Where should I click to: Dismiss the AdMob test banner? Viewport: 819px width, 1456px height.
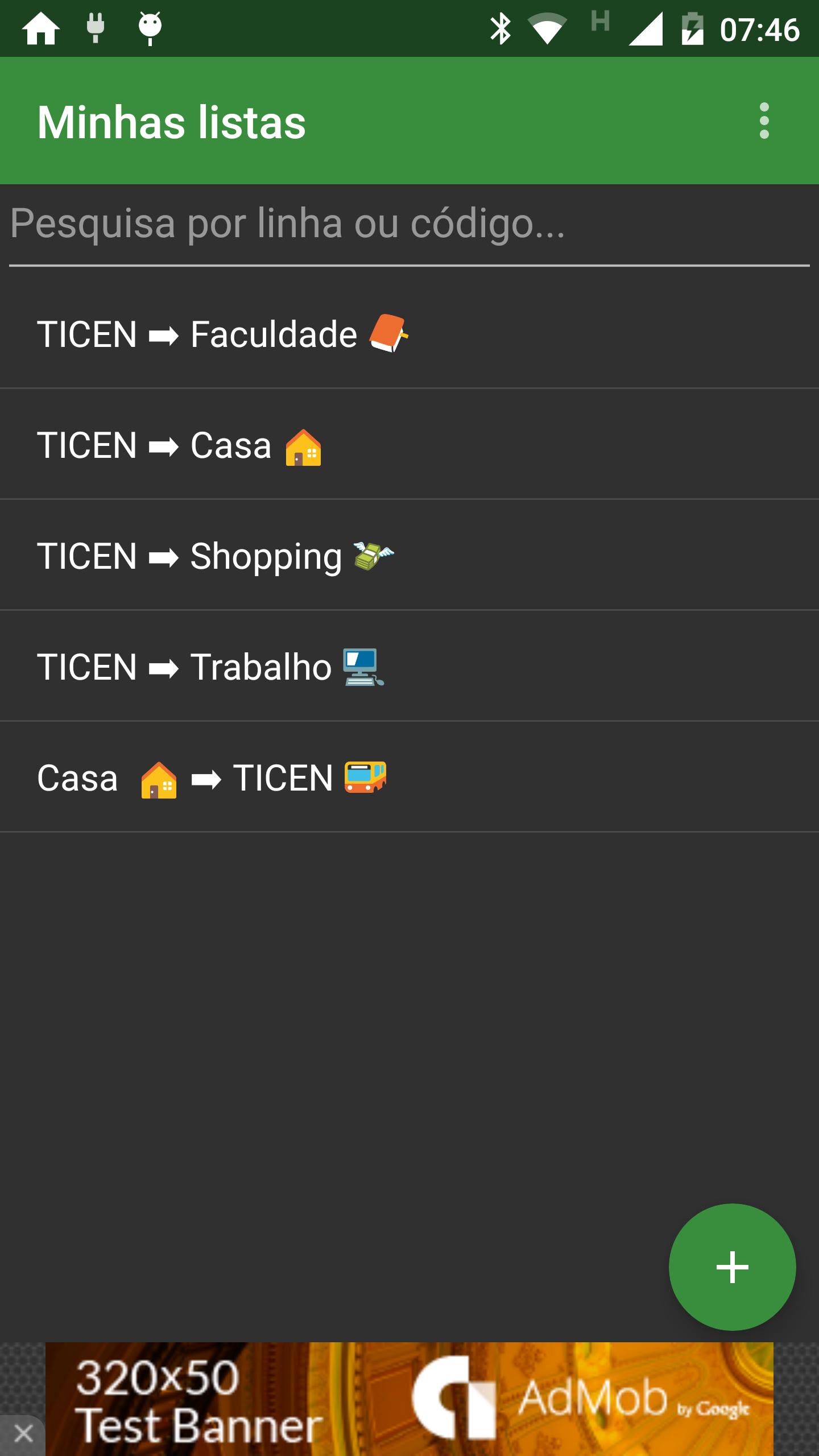tap(23, 1434)
